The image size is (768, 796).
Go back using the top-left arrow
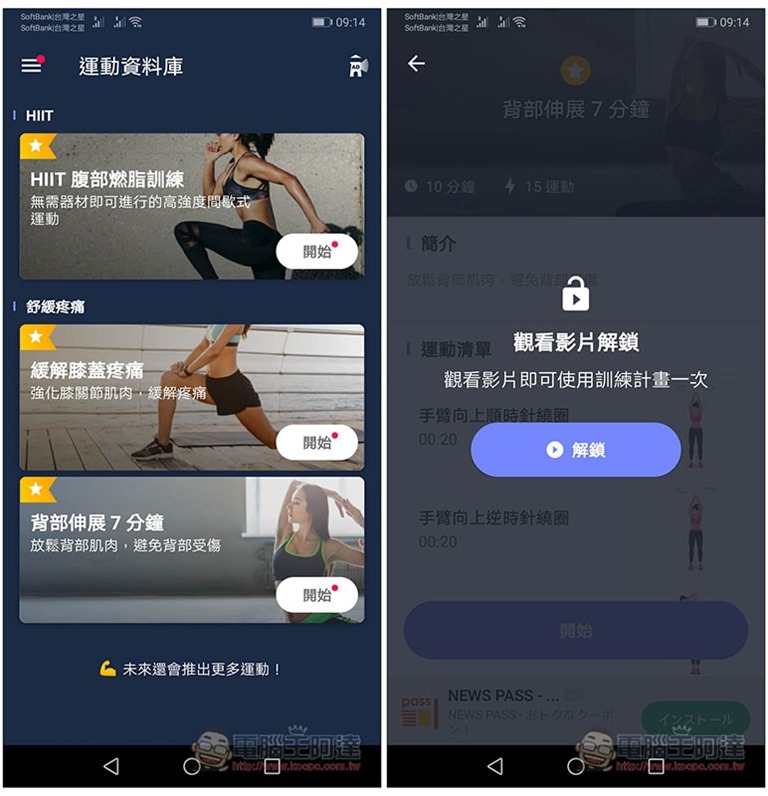pyautogui.click(x=417, y=64)
